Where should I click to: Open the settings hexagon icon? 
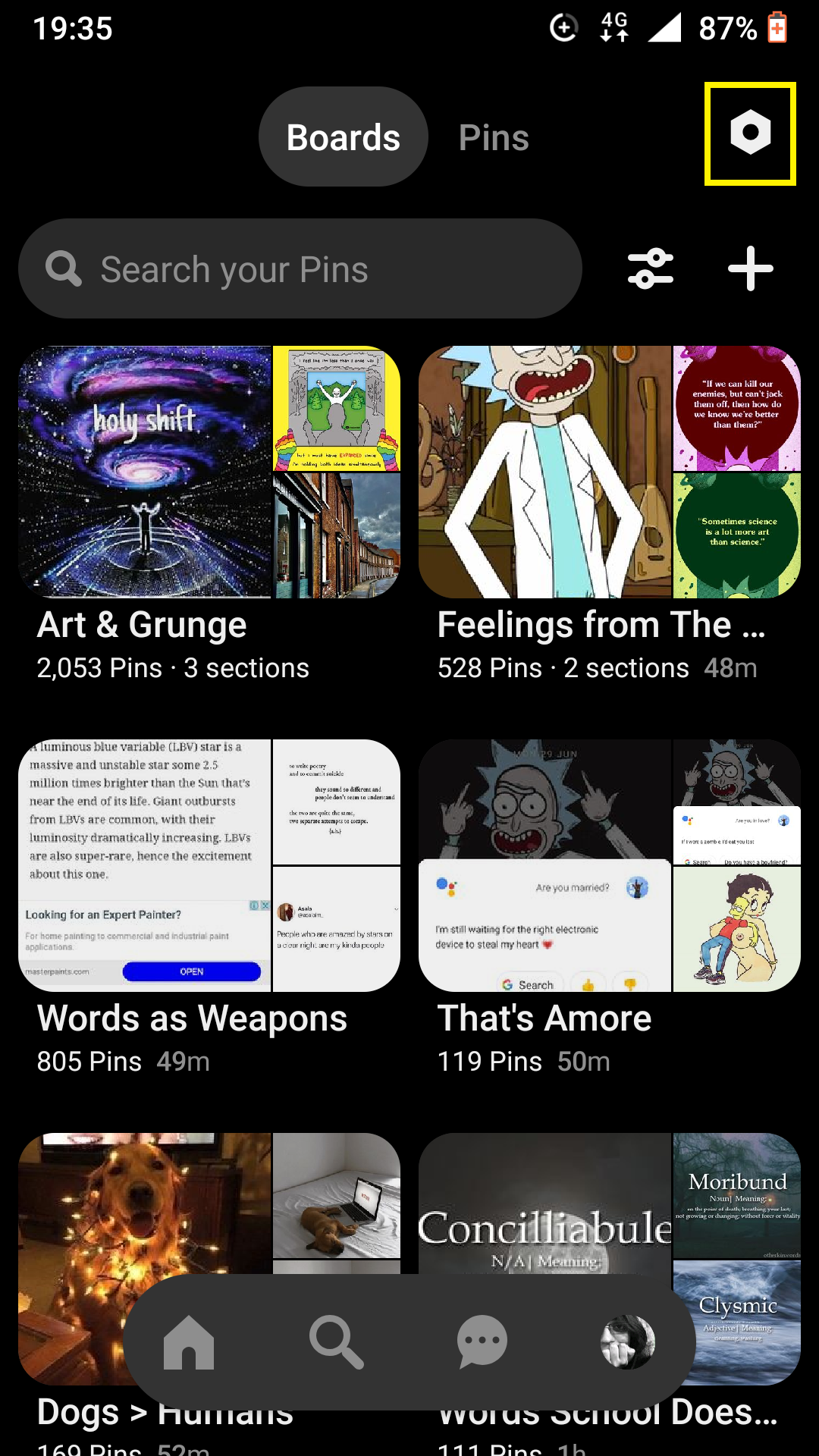pos(750,133)
